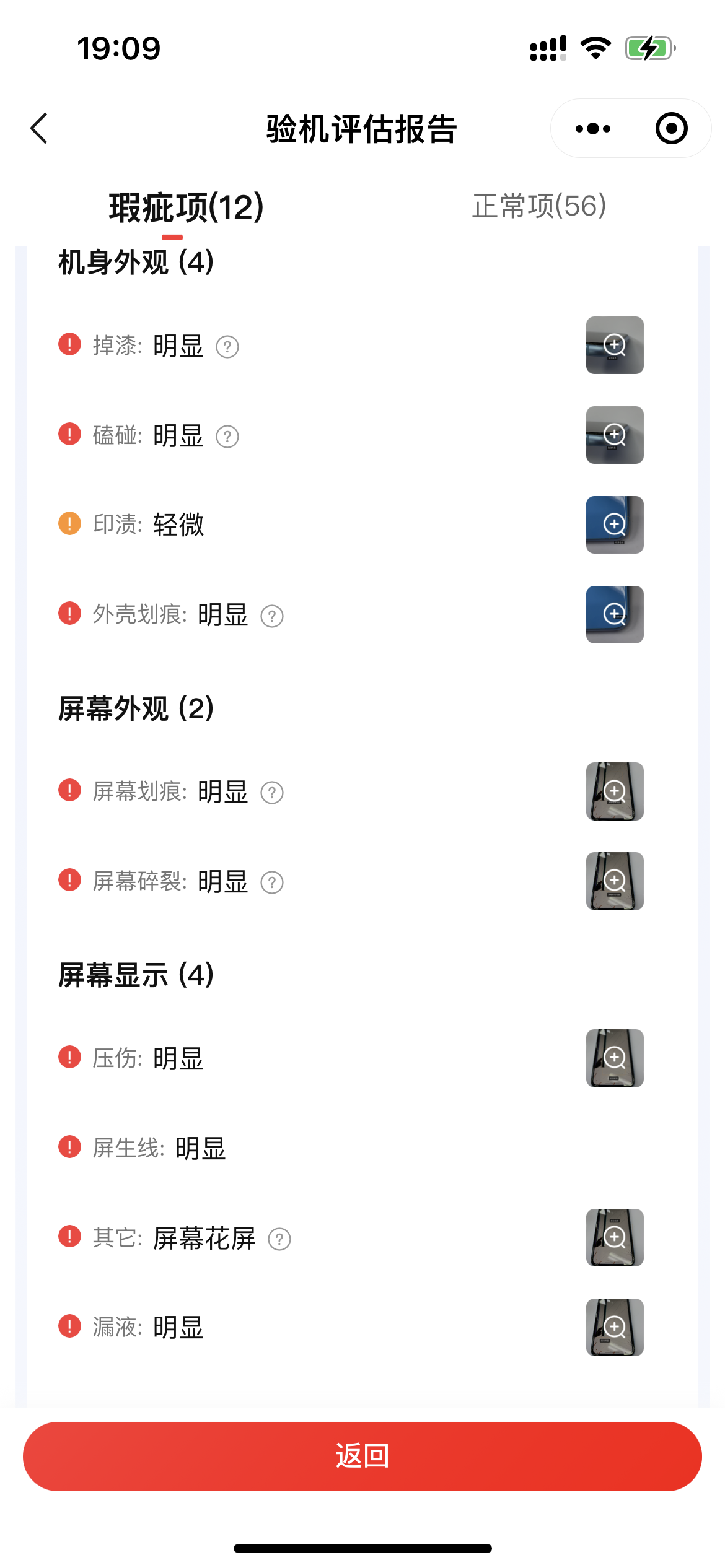Tap the battery charging indicator
Viewport: 725px width, 1568px height.
(x=649, y=46)
